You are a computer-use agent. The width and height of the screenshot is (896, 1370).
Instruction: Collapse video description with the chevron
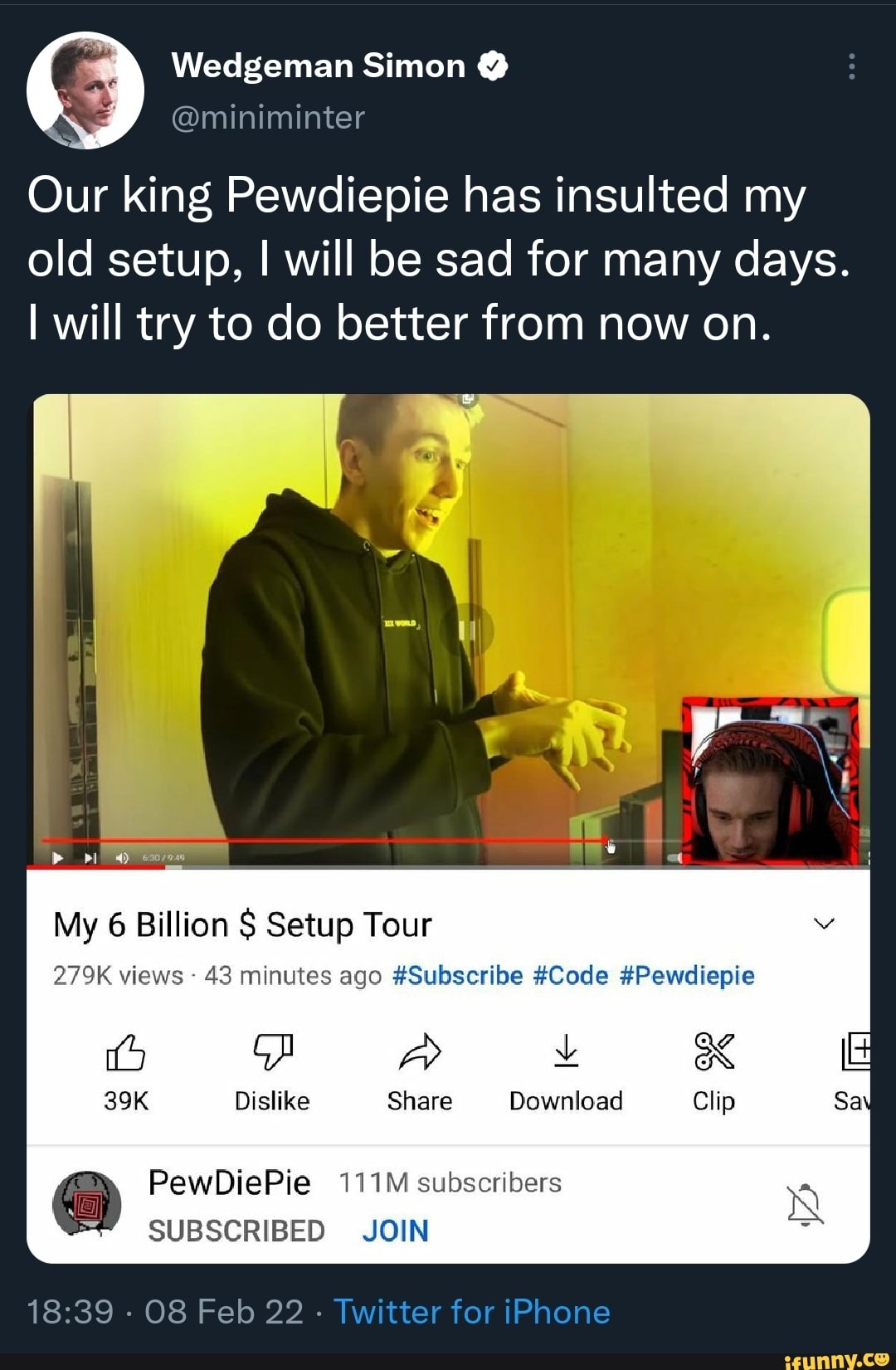pos(824,923)
